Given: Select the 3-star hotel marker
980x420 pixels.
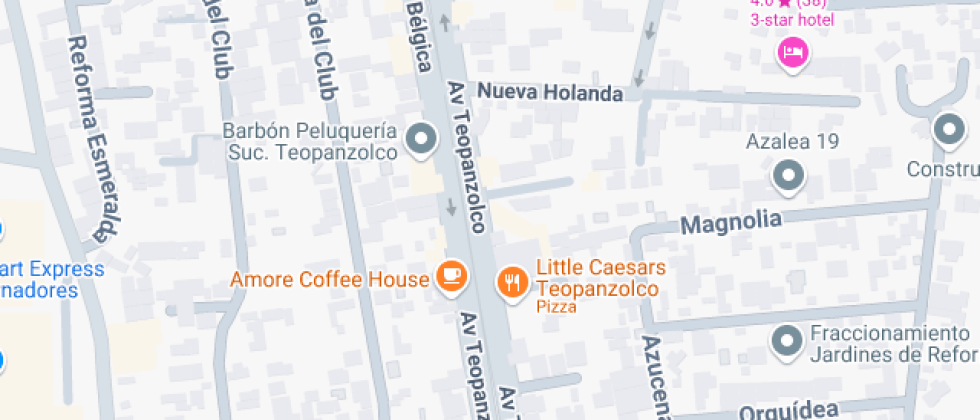Looking at the screenshot, I should coord(792,51).
